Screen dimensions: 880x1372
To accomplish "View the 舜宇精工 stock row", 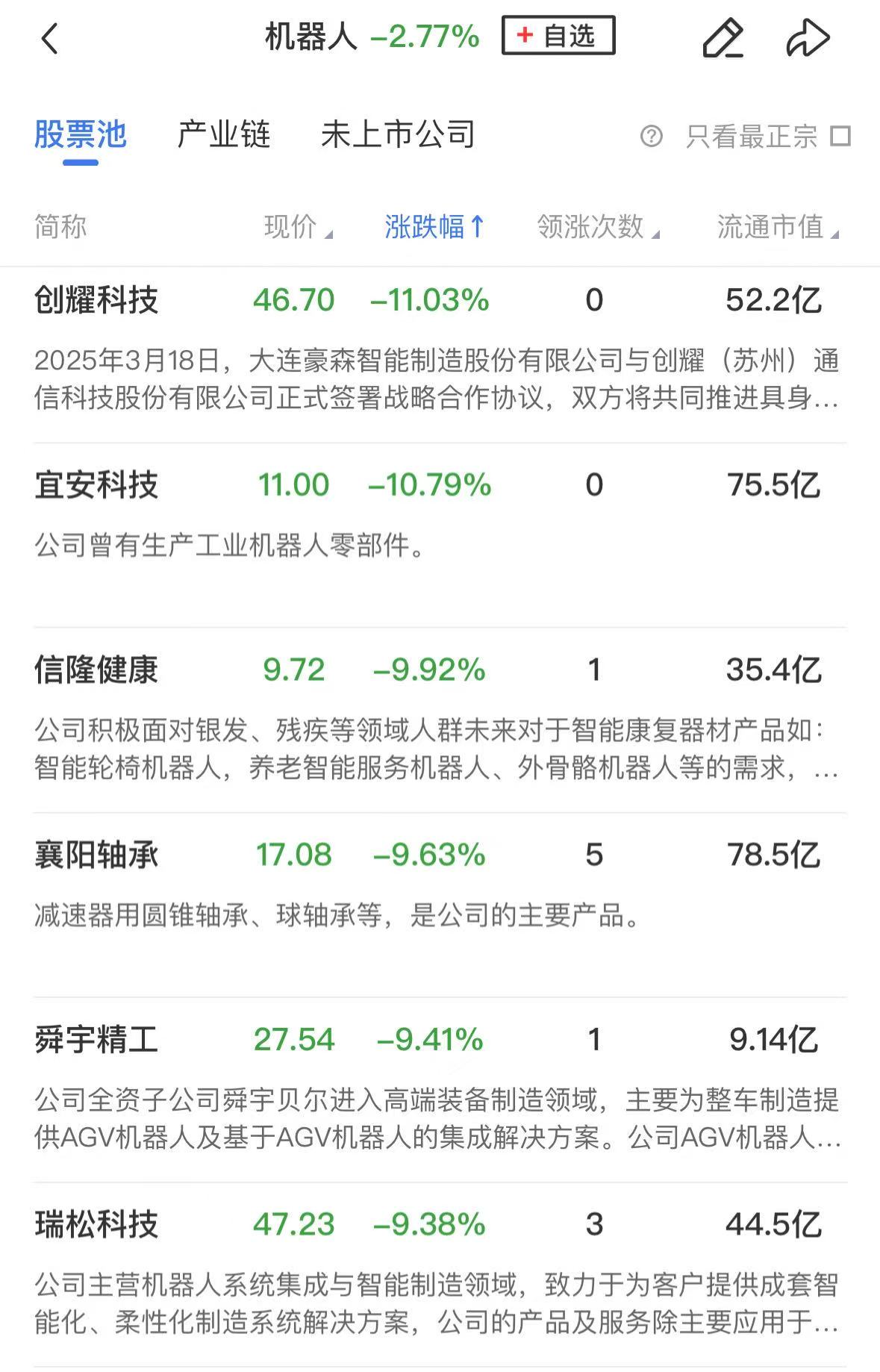I will (x=96, y=1040).
